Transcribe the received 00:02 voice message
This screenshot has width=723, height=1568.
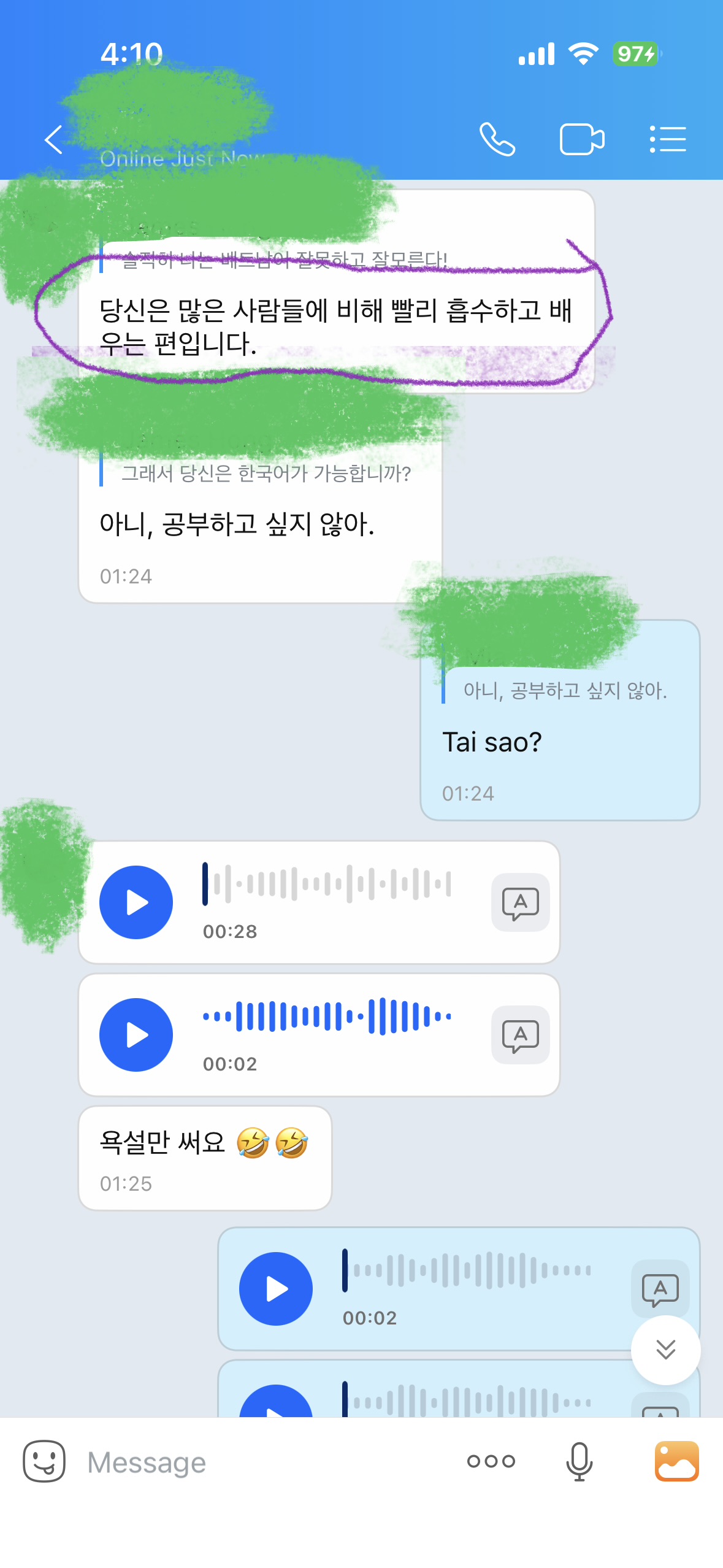coord(520,1034)
